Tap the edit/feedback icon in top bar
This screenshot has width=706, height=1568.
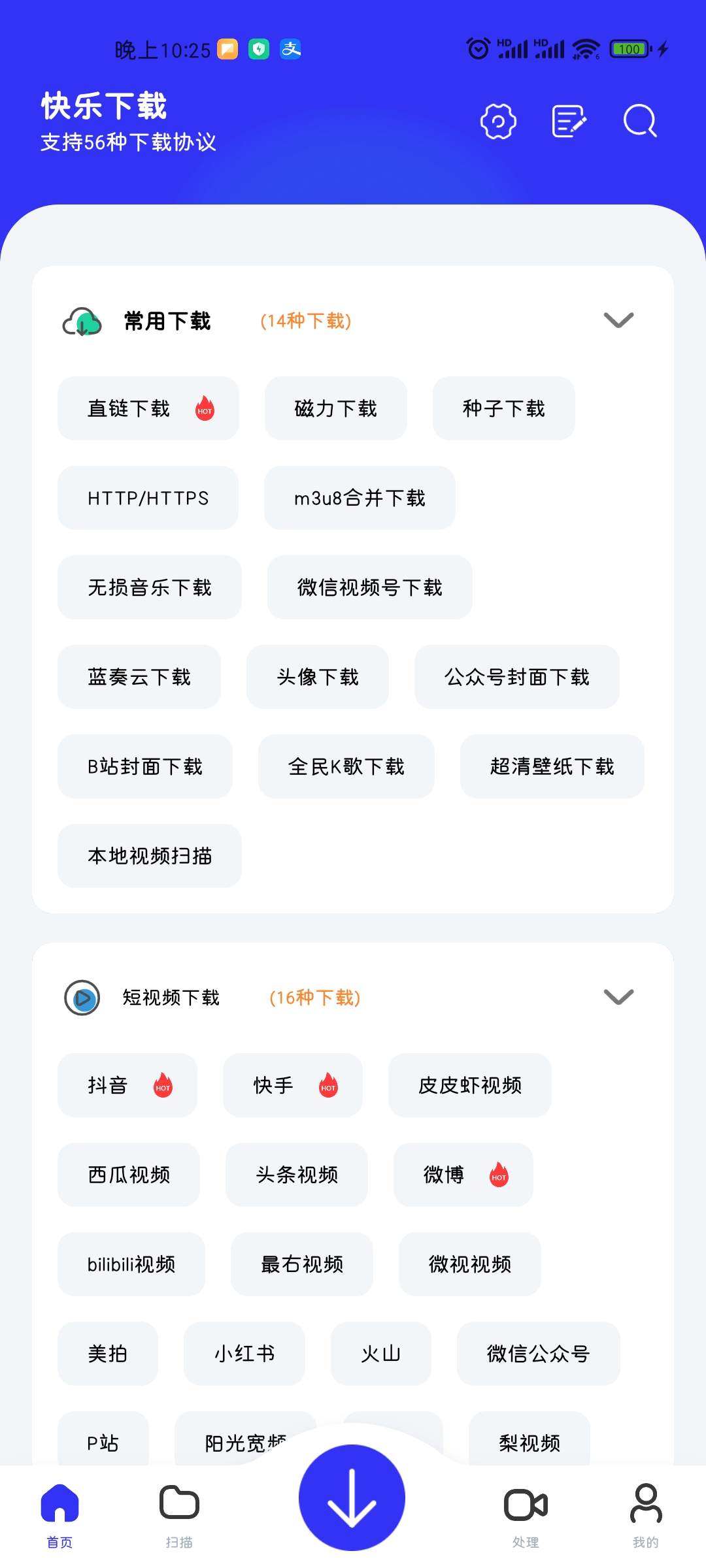click(x=568, y=122)
